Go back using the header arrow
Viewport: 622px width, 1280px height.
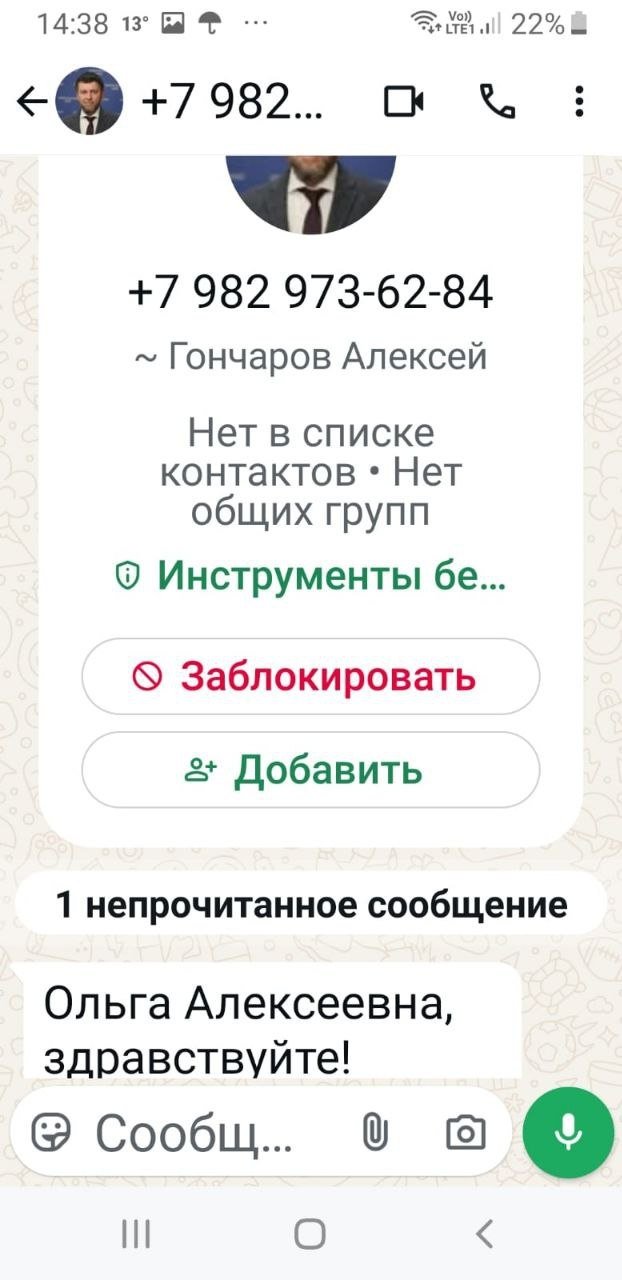coord(32,101)
